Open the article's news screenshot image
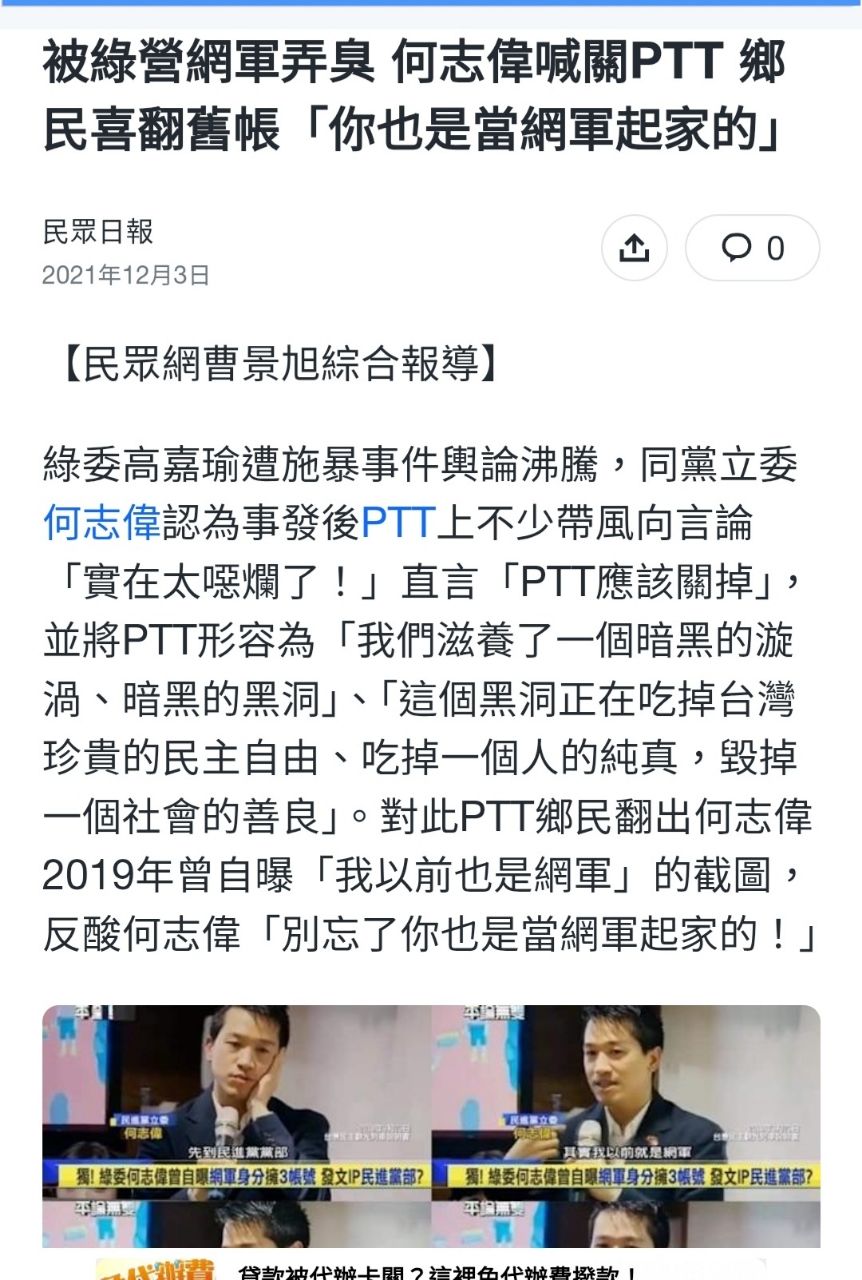This screenshot has width=862, height=1280. click(x=431, y=1120)
